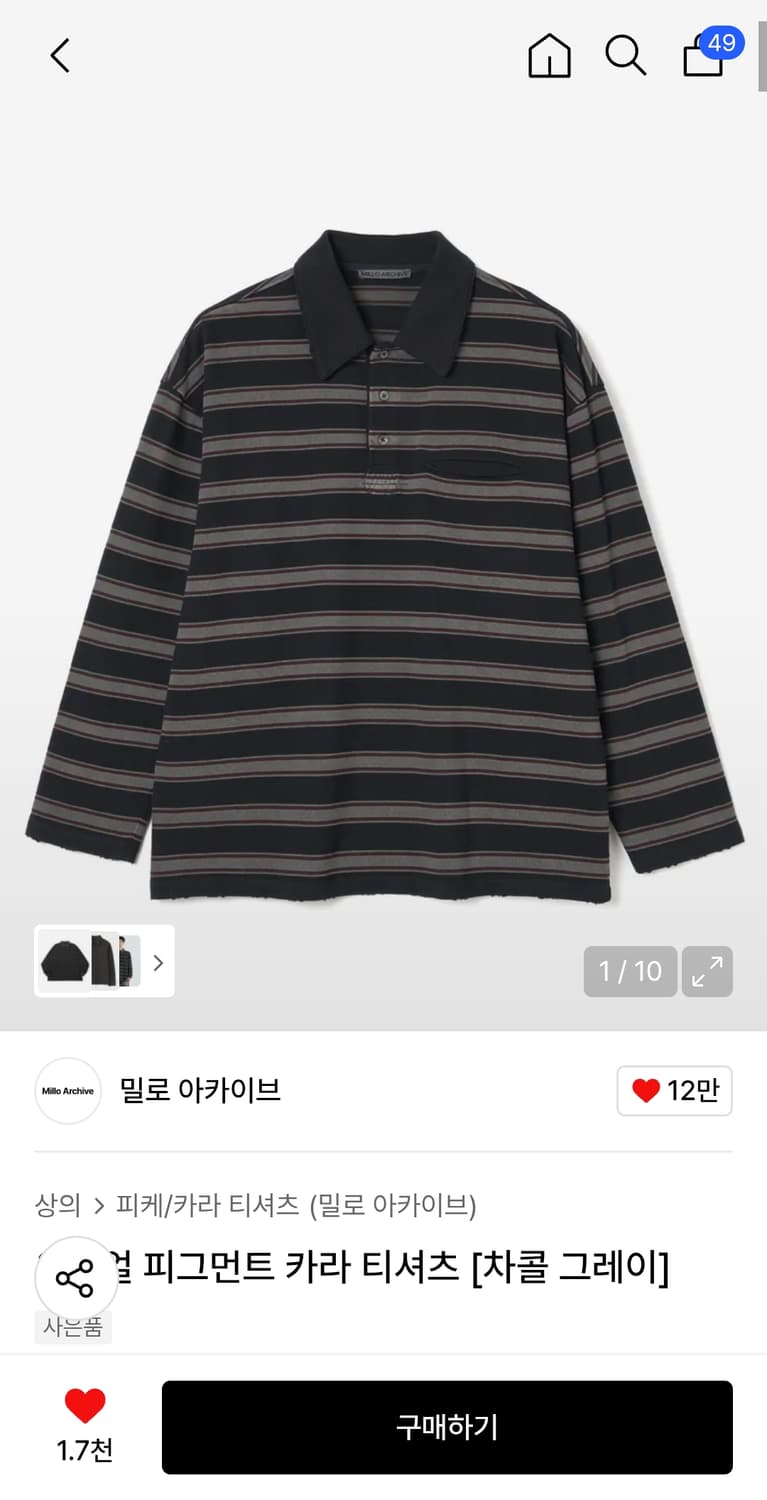Open the Millo Archive brand logo circle
This screenshot has width=767, height=1500.
[x=67, y=1091]
